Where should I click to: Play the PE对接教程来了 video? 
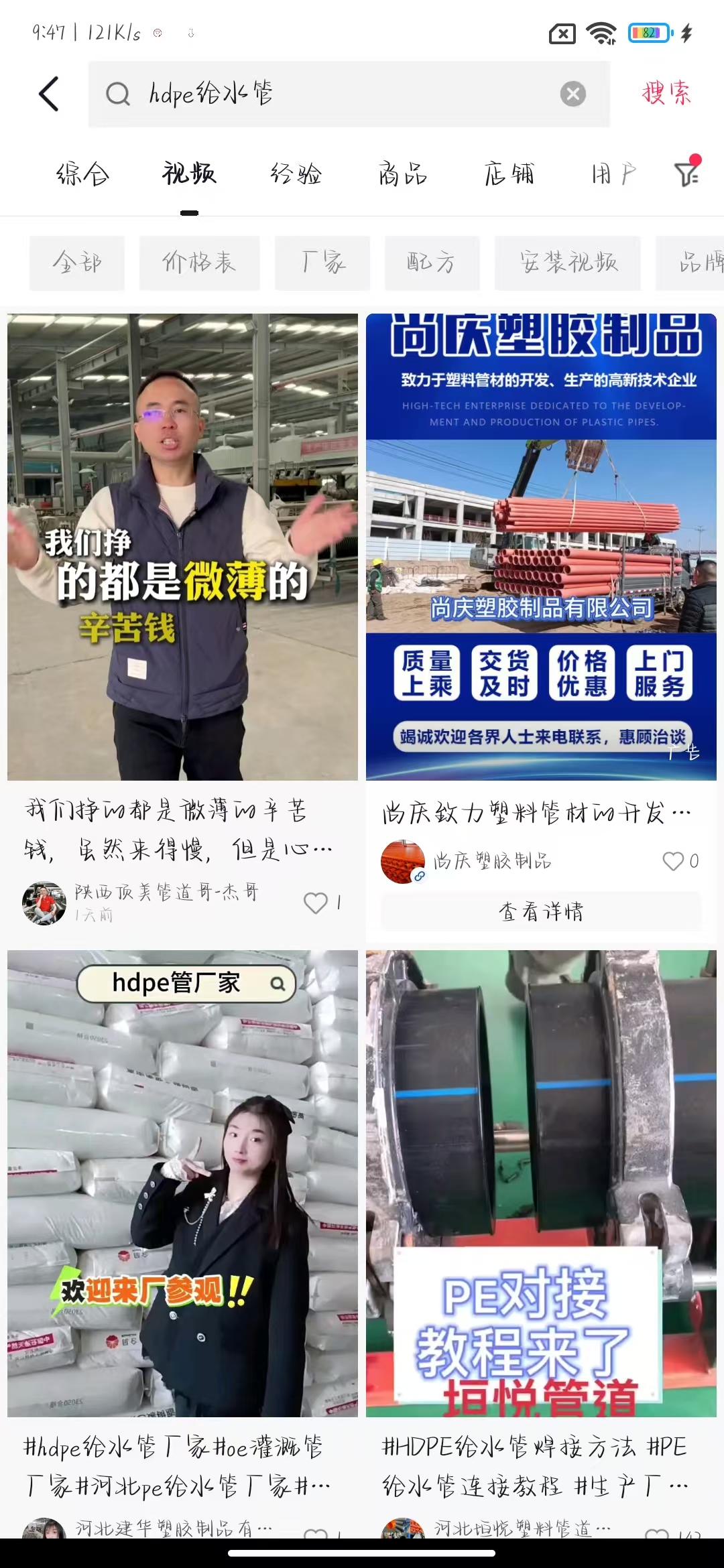pyautogui.click(x=541, y=1183)
